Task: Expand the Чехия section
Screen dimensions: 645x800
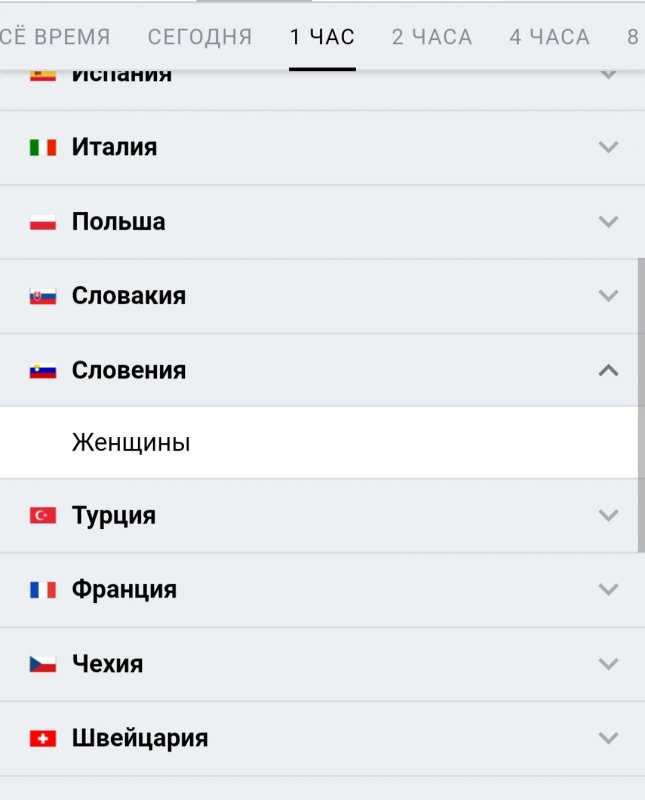Action: coord(320,664)
